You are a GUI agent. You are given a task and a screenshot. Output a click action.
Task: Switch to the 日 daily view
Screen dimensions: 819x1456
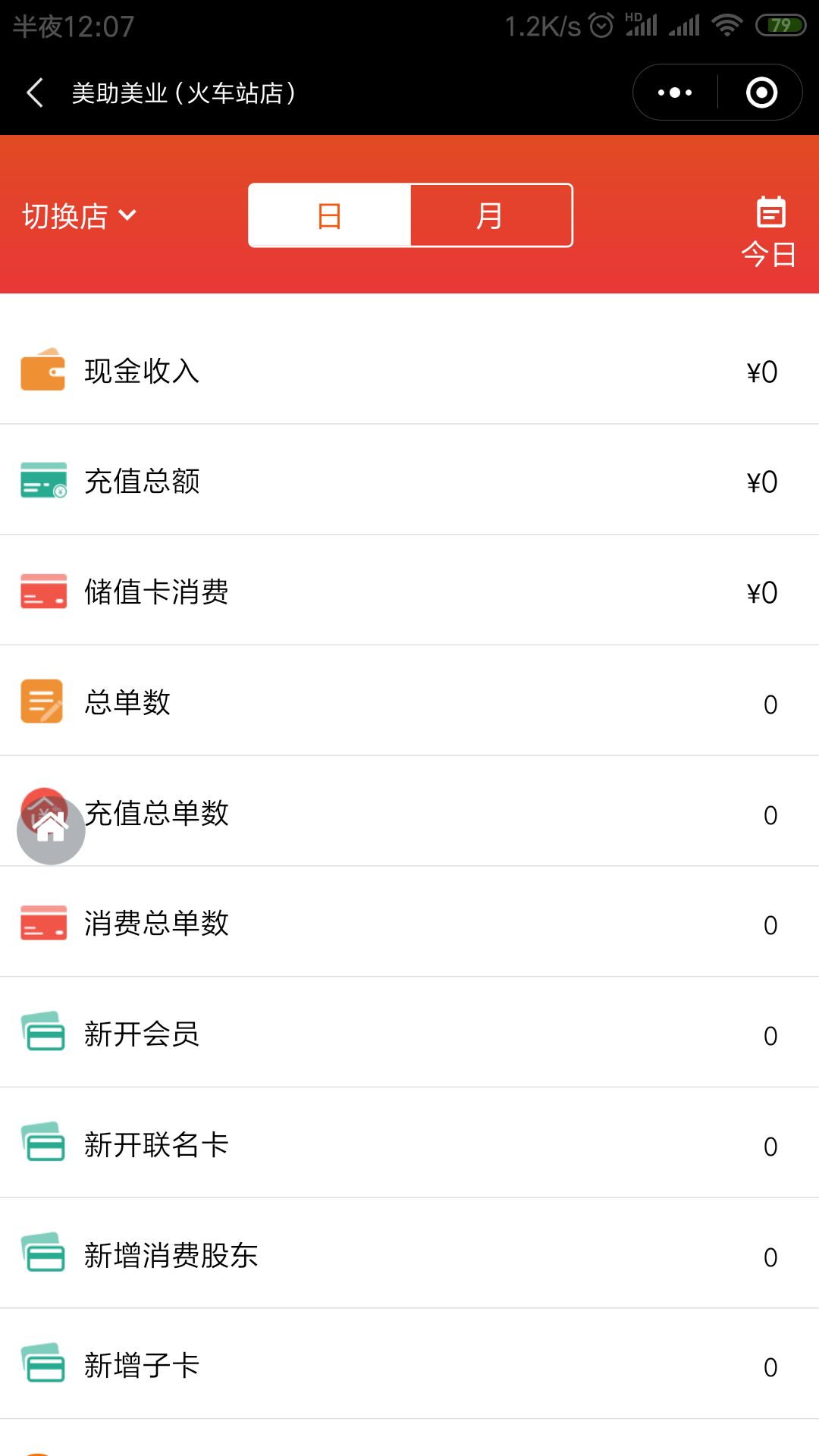(x=328, y=215)
